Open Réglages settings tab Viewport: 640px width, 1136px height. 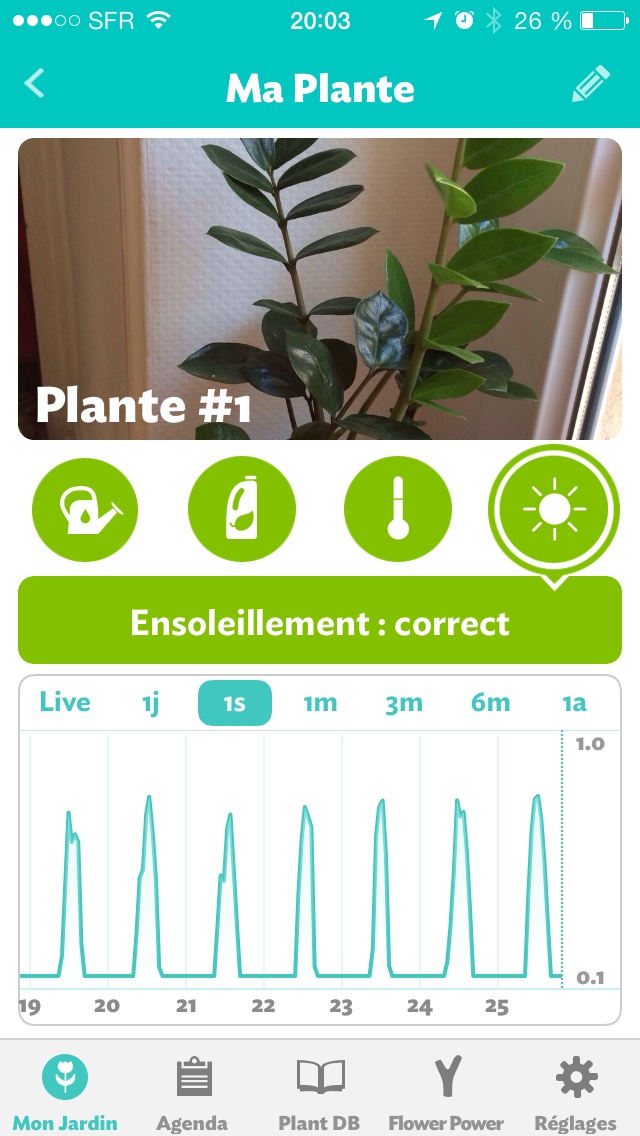click(575, 1090)
